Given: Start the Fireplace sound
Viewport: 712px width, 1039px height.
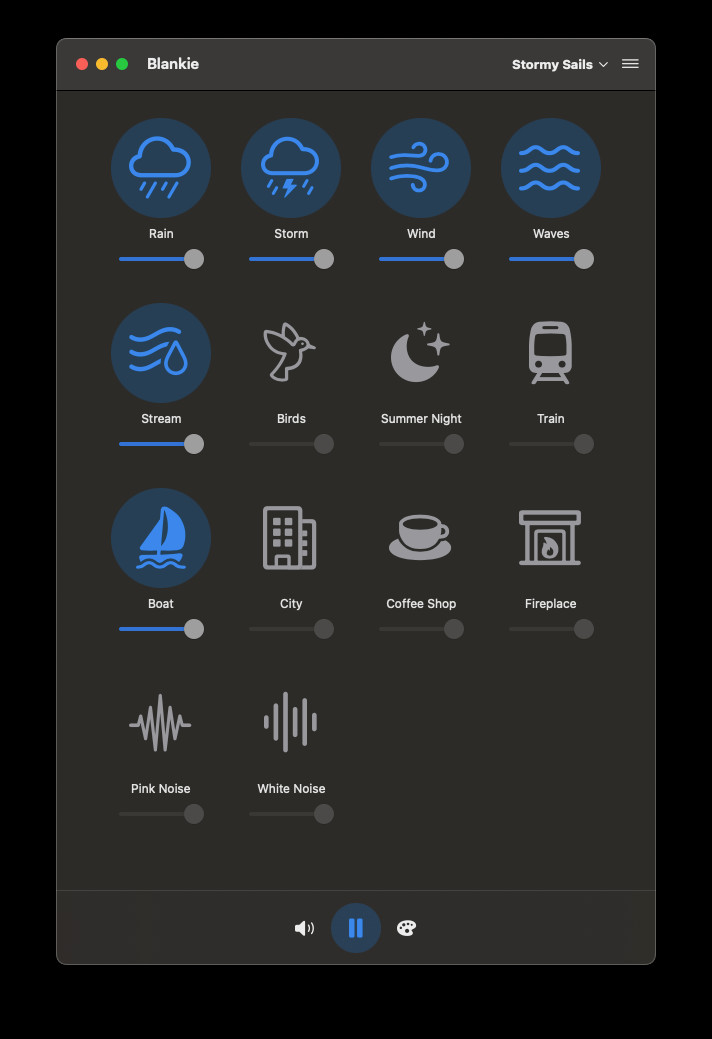Looking at the screenshot, I should [x=551, y=538].
